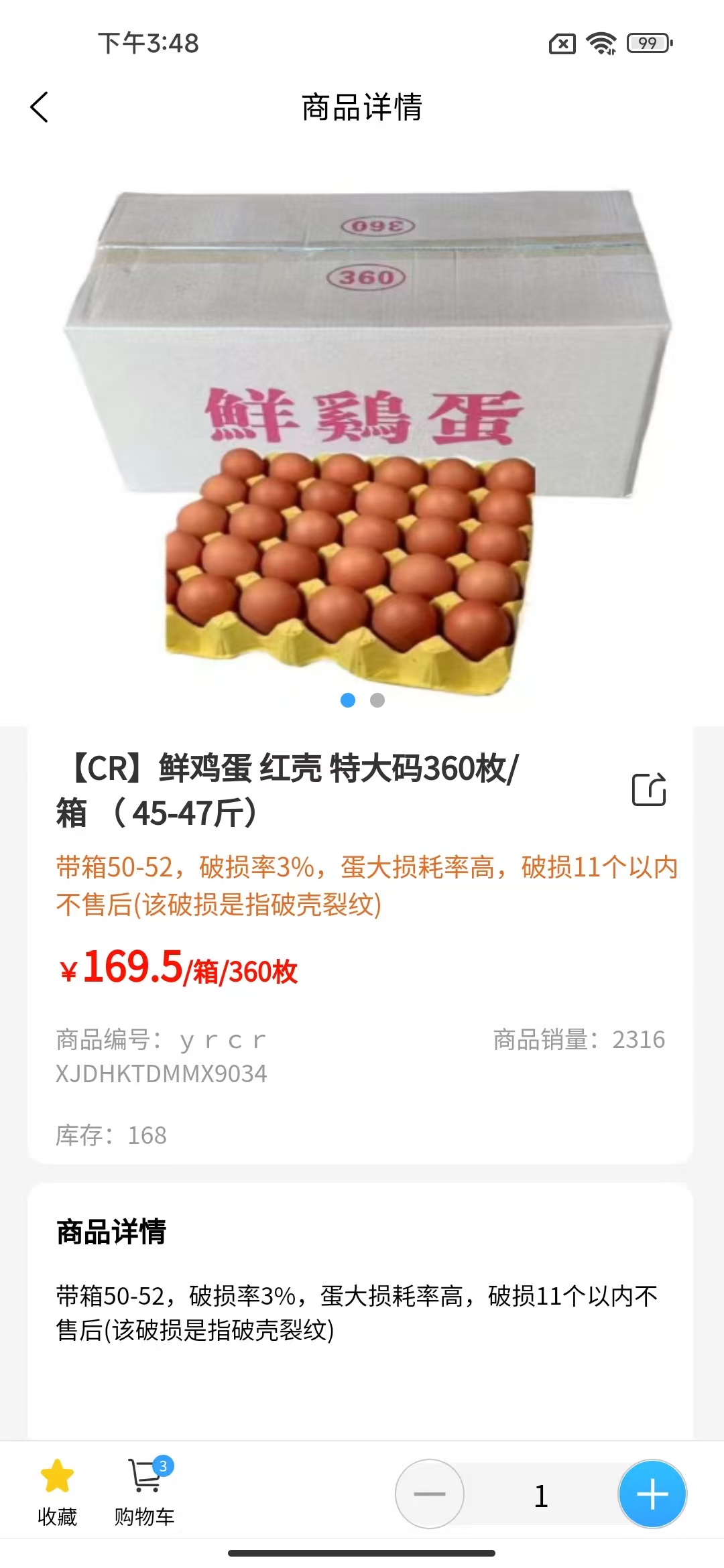724x1568 pixels.
Task: Tap the blue highlighted slide indicator
Action: coord(348,701)
